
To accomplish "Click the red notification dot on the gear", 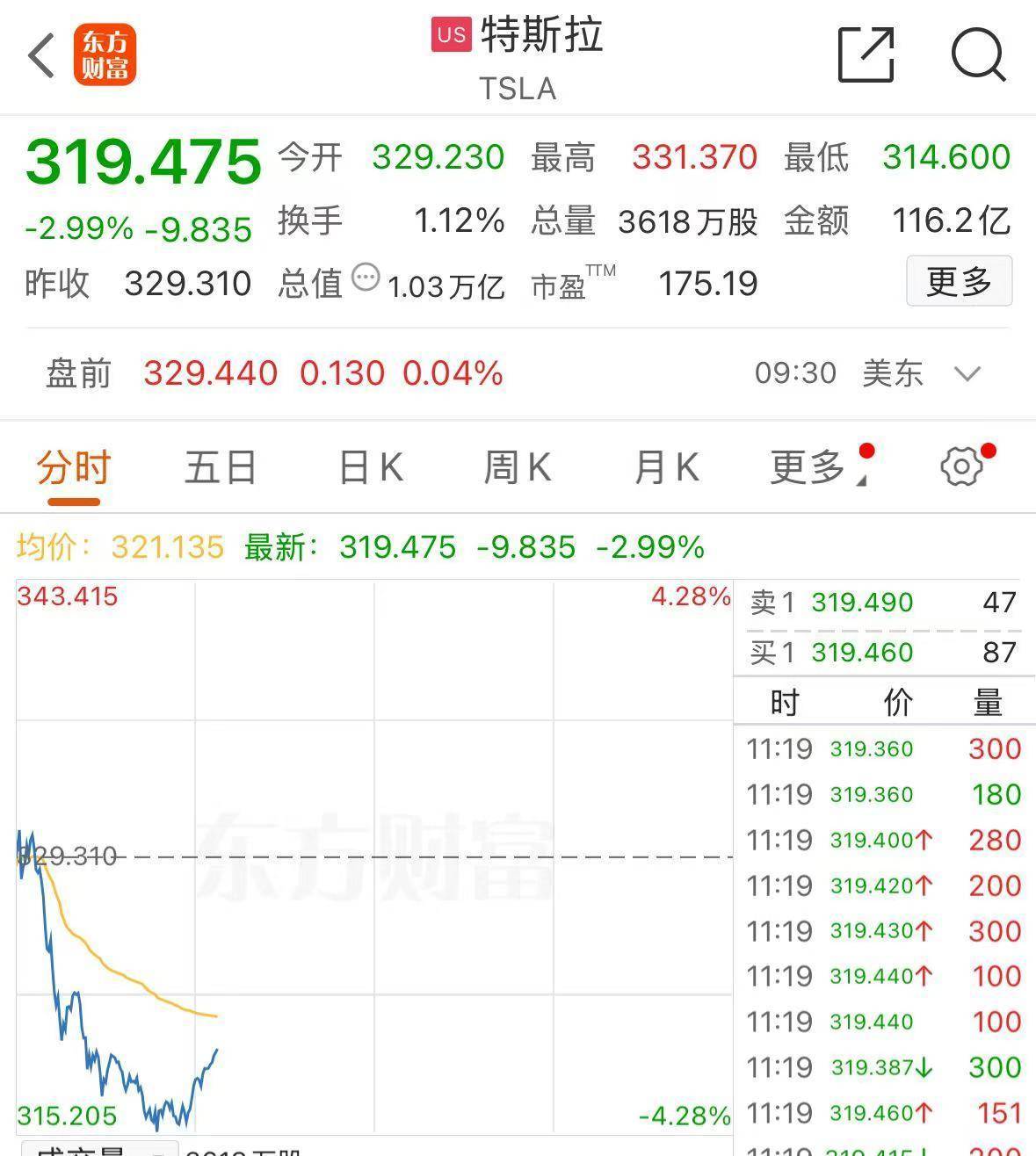I will point(990,449).
